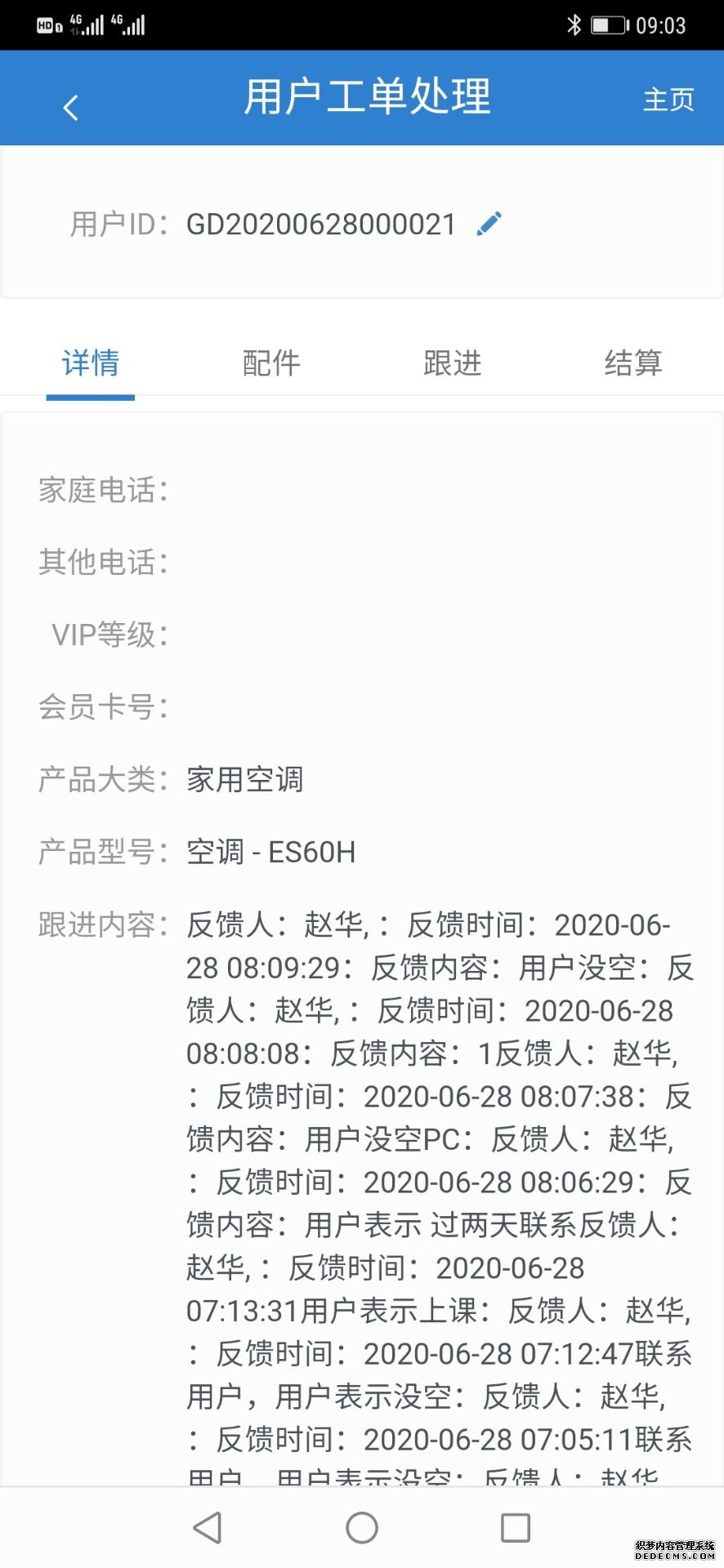The height and width of the screenshot is (1568, 724).
Task: Open the 主页 home link
Action: coord(668,100)
